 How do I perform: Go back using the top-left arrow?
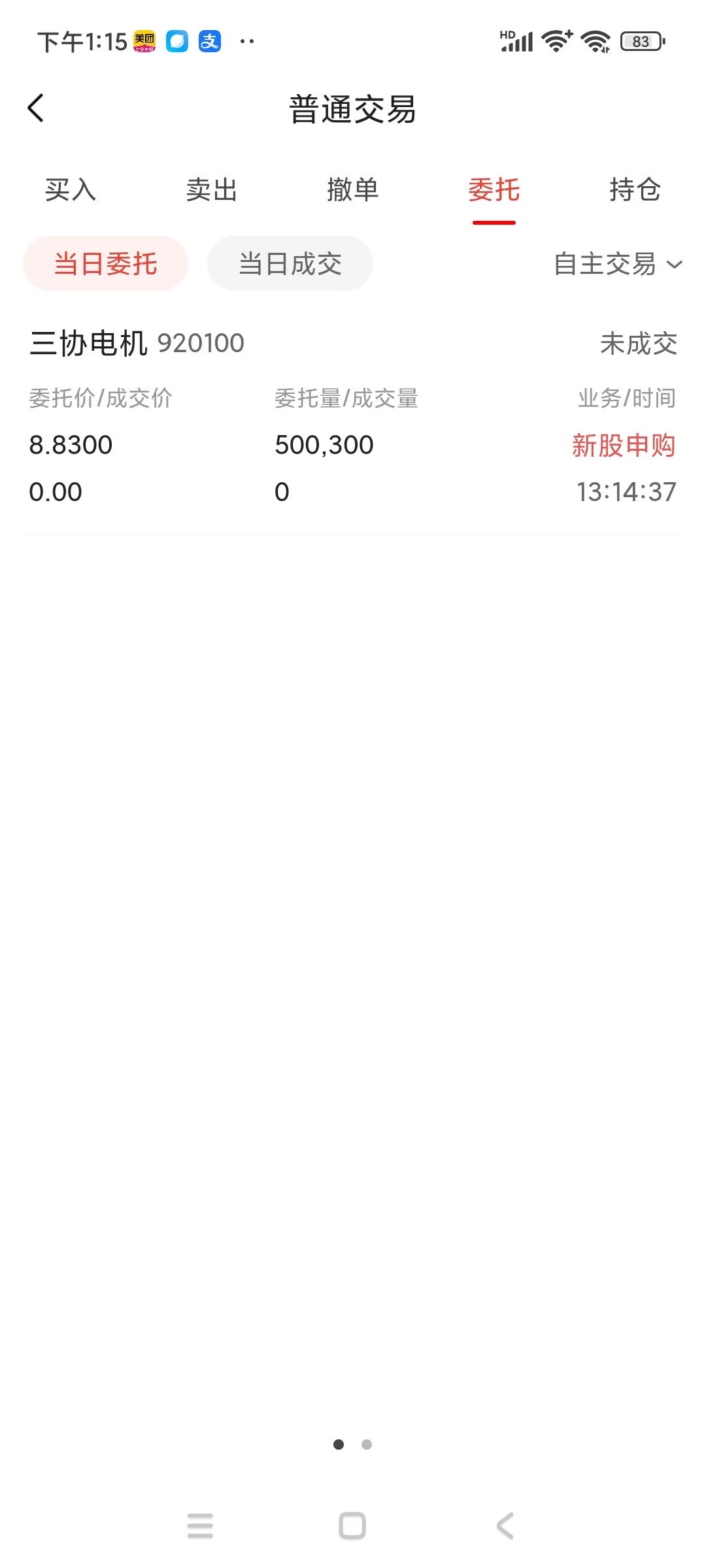coord(36,108)
